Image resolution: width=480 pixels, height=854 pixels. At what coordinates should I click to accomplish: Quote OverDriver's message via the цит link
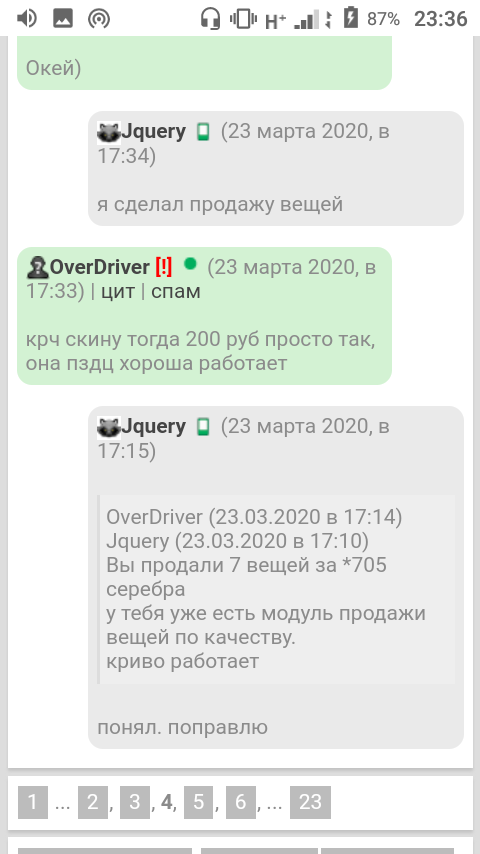[118, 291]
